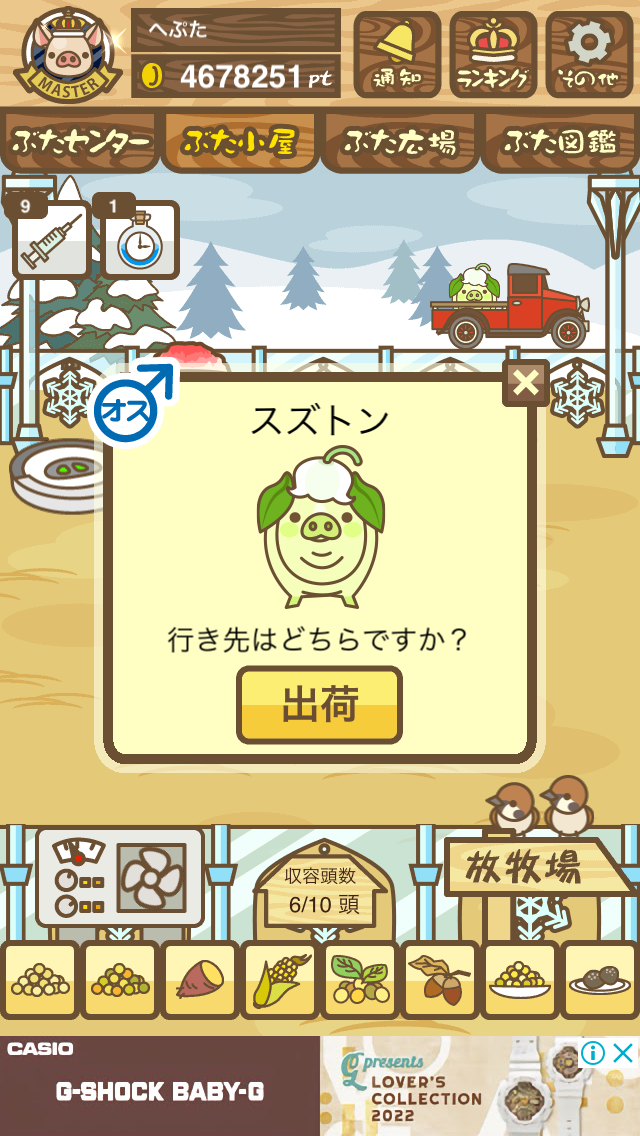Close the Casio ad banner
Image resolution: width=640 pixels, height=1136 pixels.
(x=623, y=1053)
